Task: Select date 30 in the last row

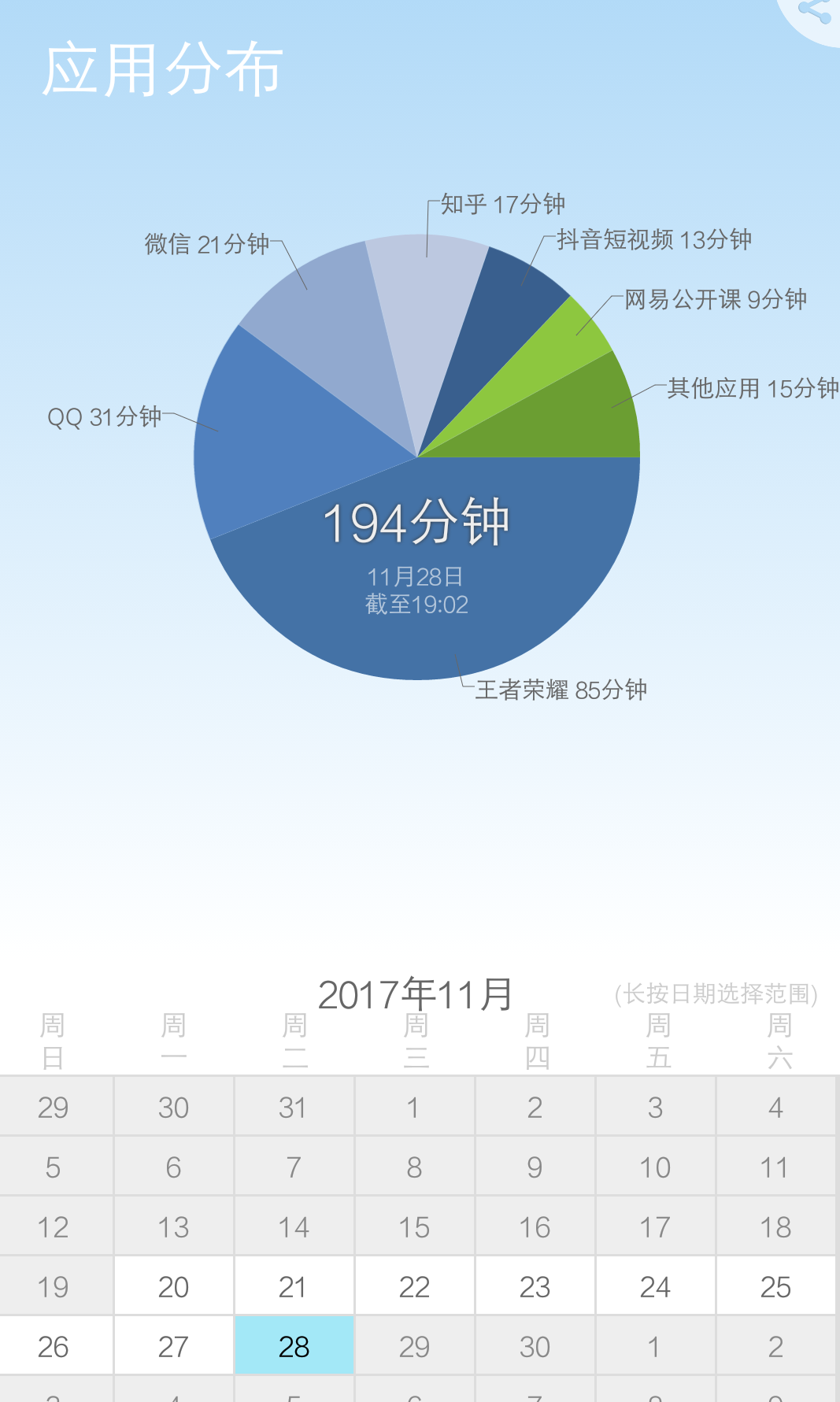Action: click(535, 1345)
